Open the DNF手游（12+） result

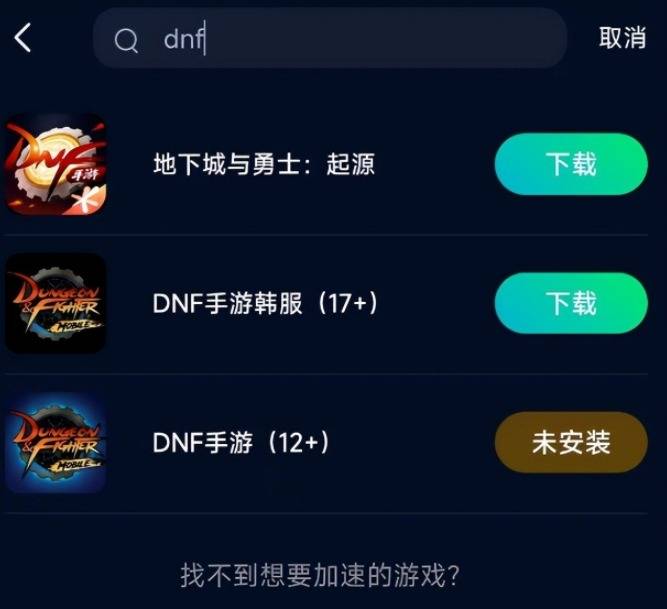pos(240,442)
